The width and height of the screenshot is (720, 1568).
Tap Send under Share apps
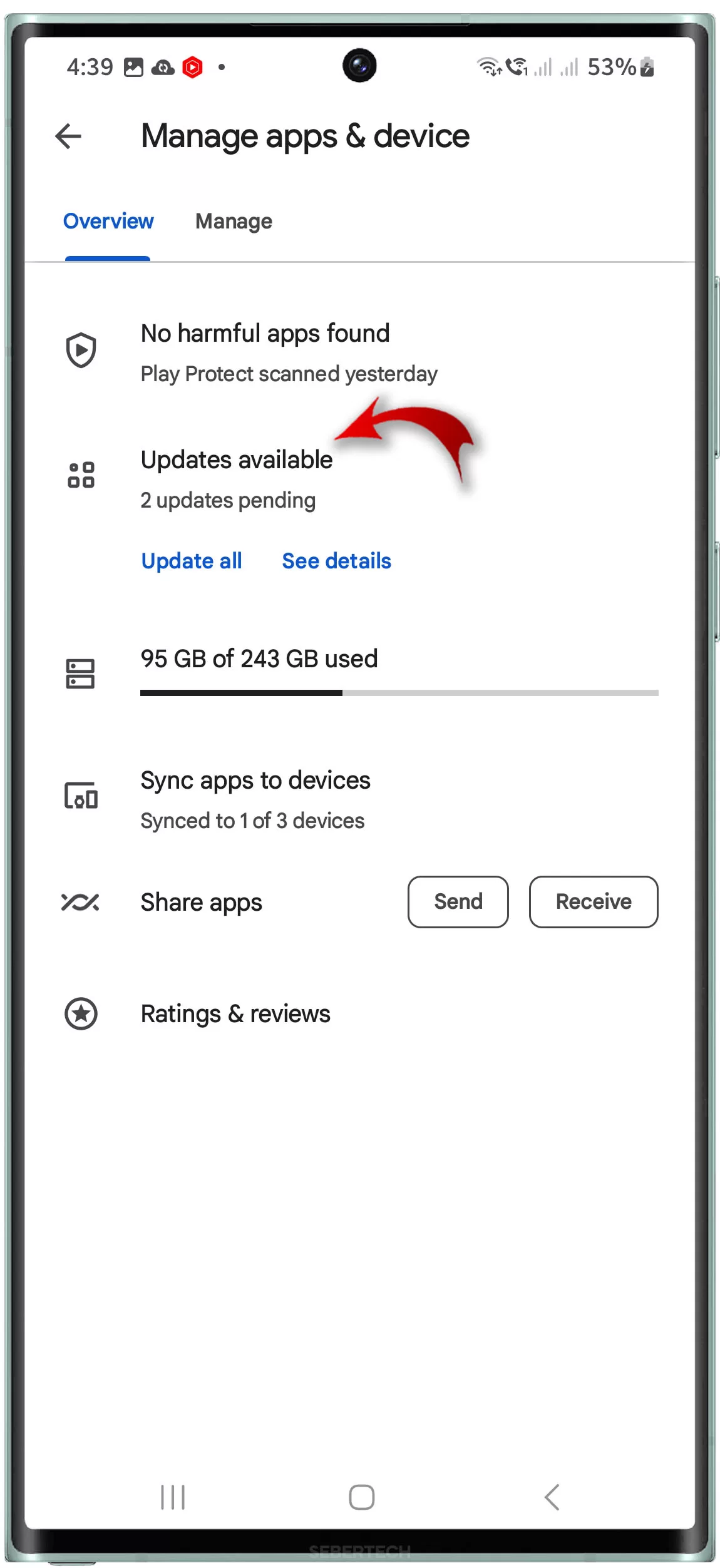458,901
